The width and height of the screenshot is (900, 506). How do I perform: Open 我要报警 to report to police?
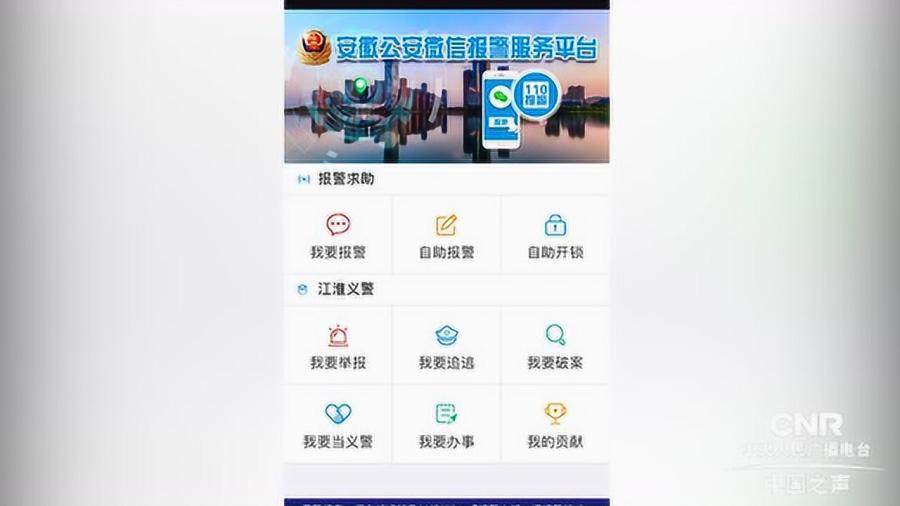click(338, 236)
